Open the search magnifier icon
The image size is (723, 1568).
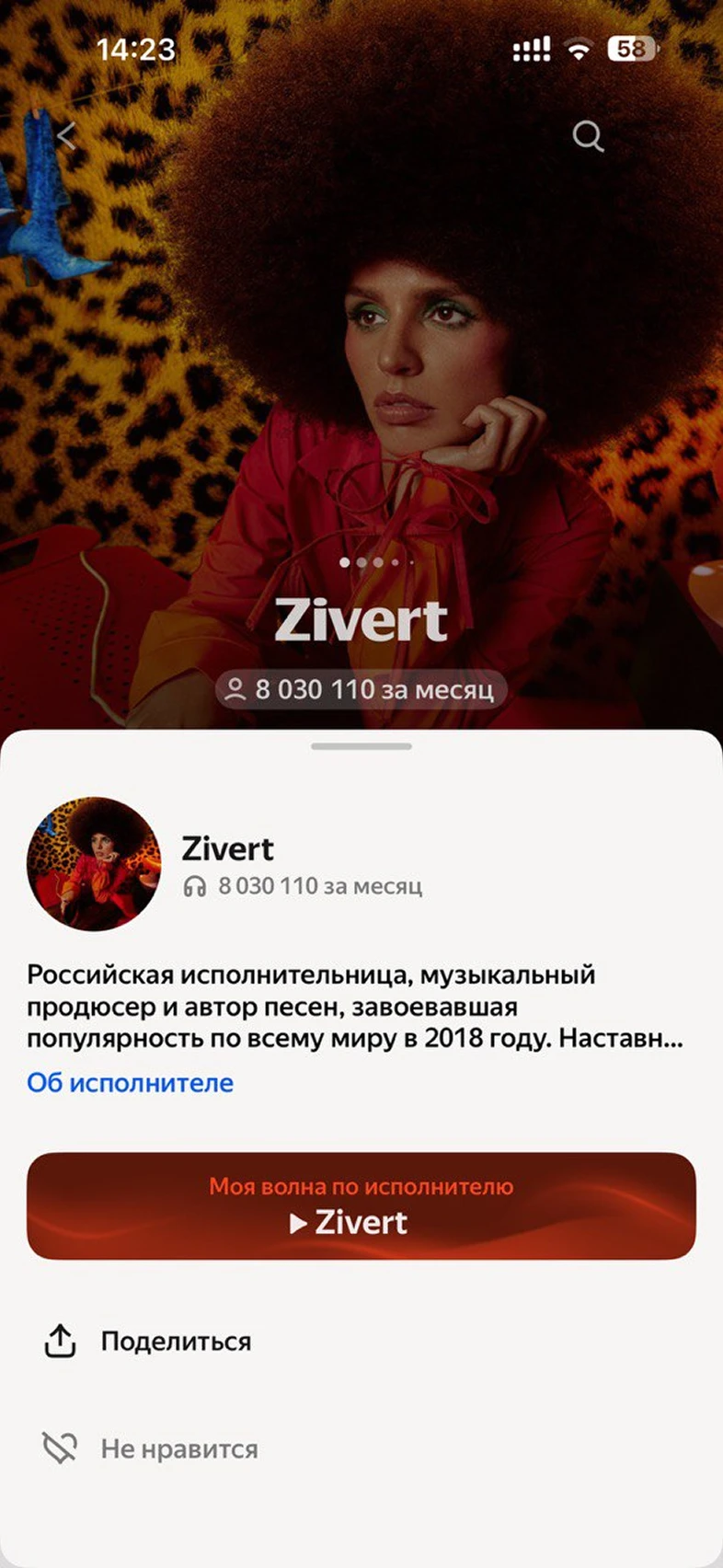pos(588,136)
